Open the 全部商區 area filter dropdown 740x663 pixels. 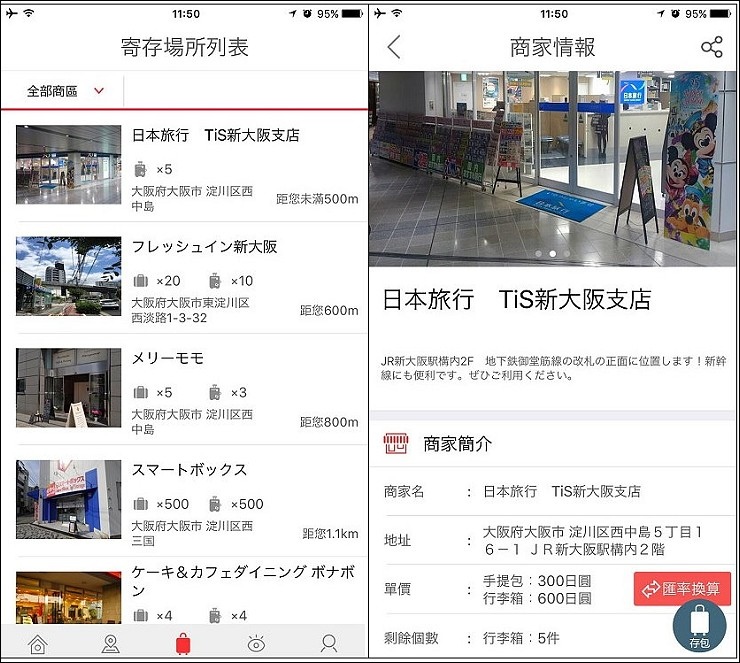pos(64,91)
